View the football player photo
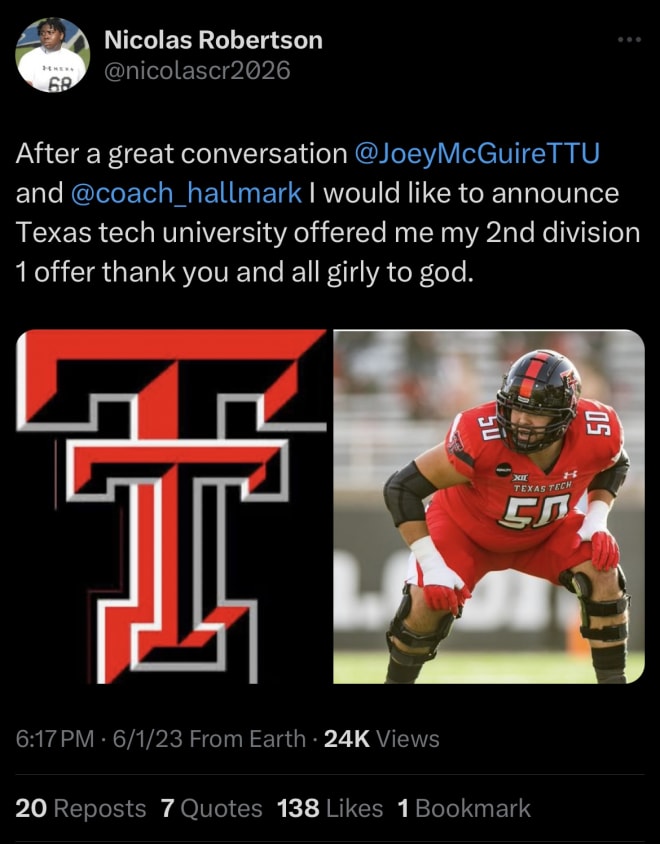 pyautogui.click(x=489, y=506)
